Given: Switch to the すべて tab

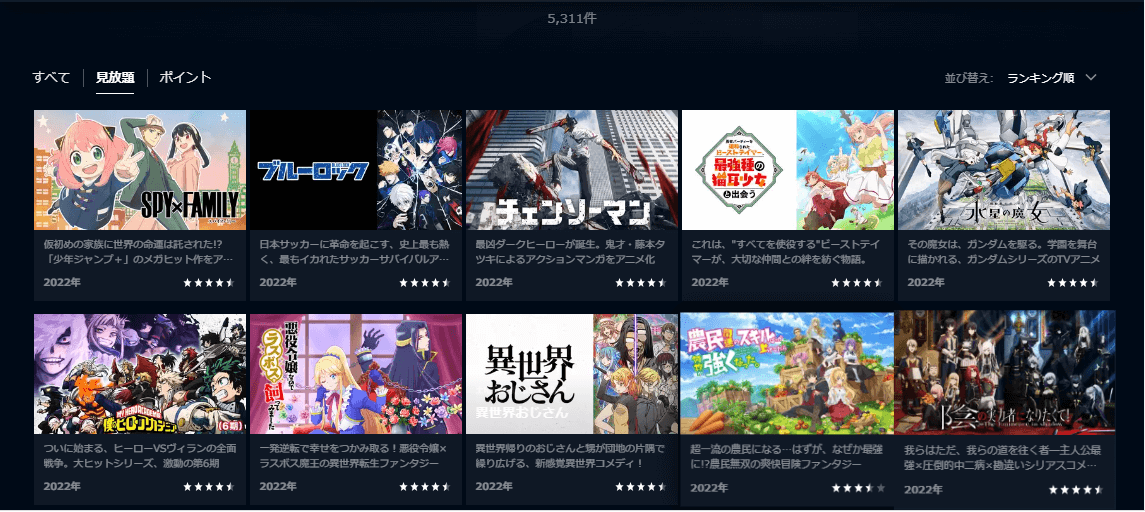Looking at the screenshot, I should pyautogui.click(x=51, y=77).
